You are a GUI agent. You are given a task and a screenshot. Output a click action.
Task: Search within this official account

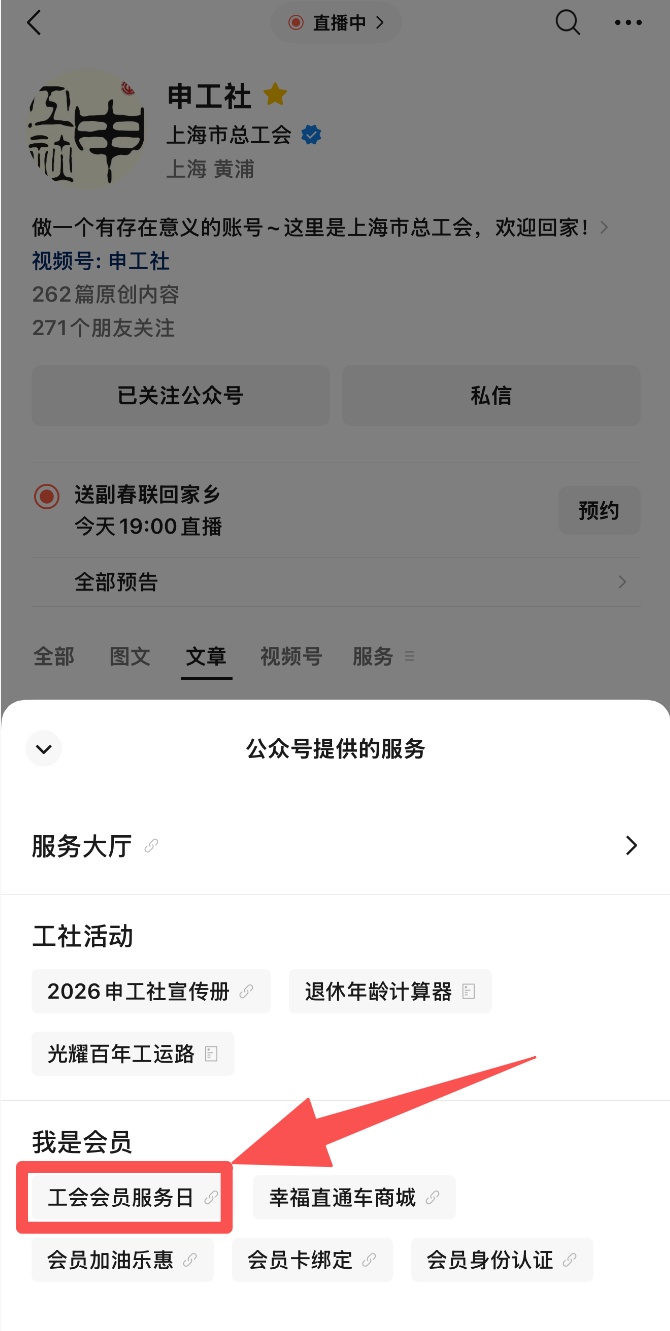567,23
